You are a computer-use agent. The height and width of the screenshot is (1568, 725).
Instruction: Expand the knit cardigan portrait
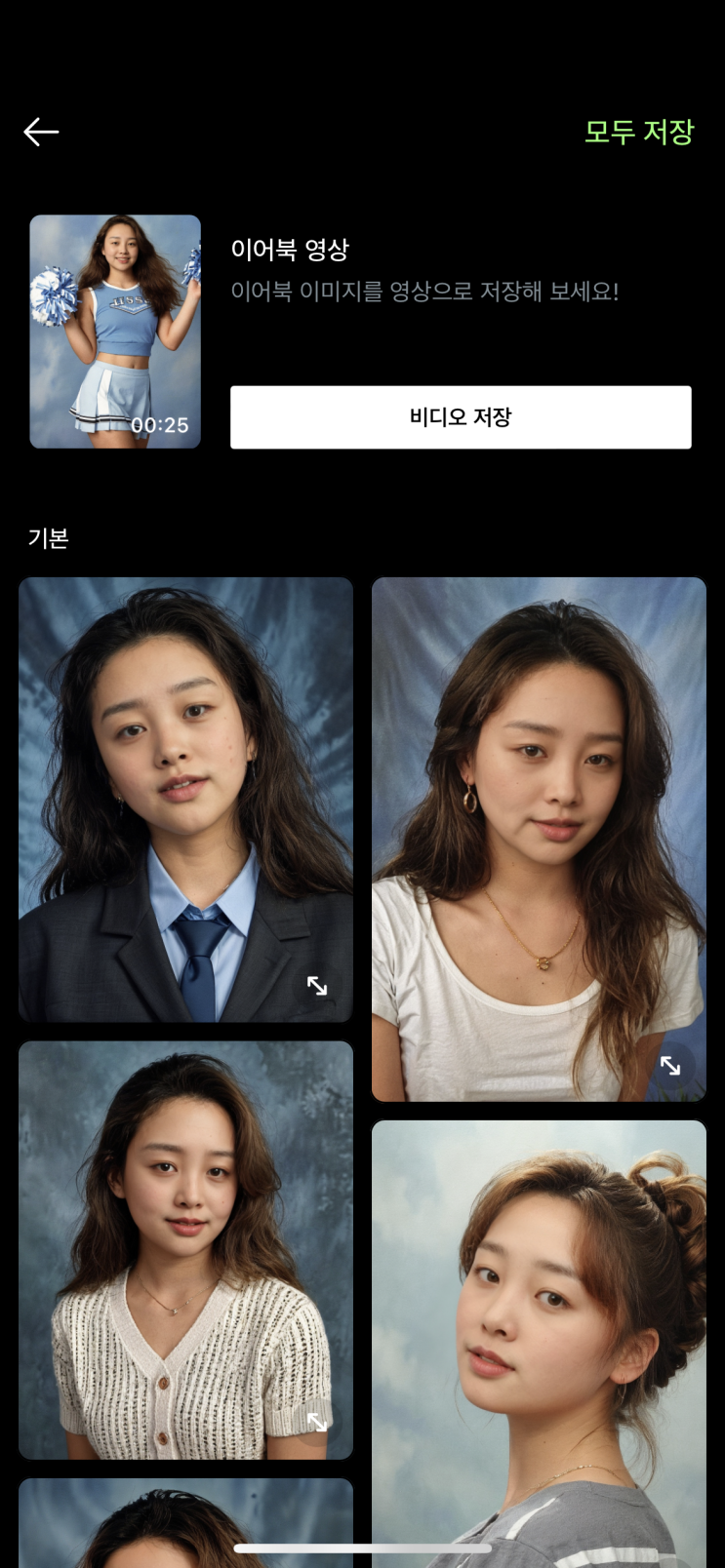pyautogui.click(x=317, y=1423)
